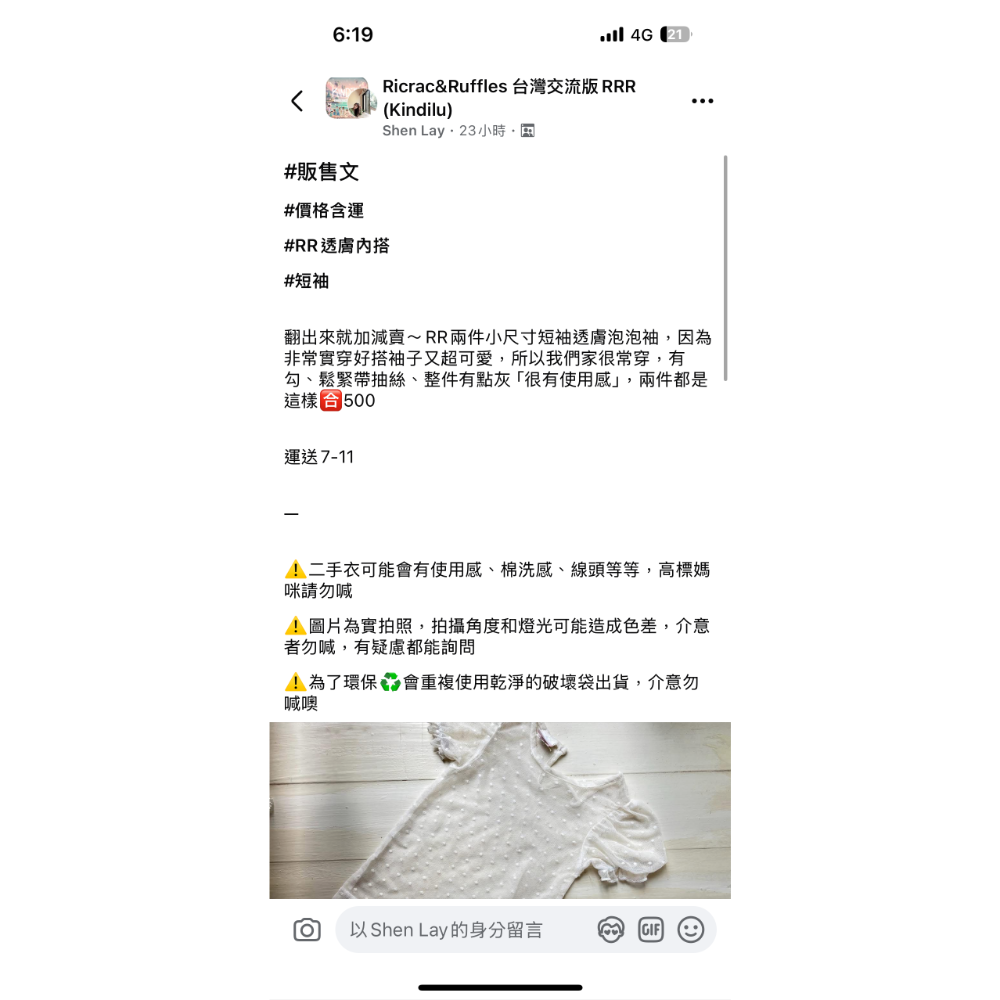Open Shen Lay's profile
The width and height of the screenshot is (1000, 1000).
pos(413,131)
